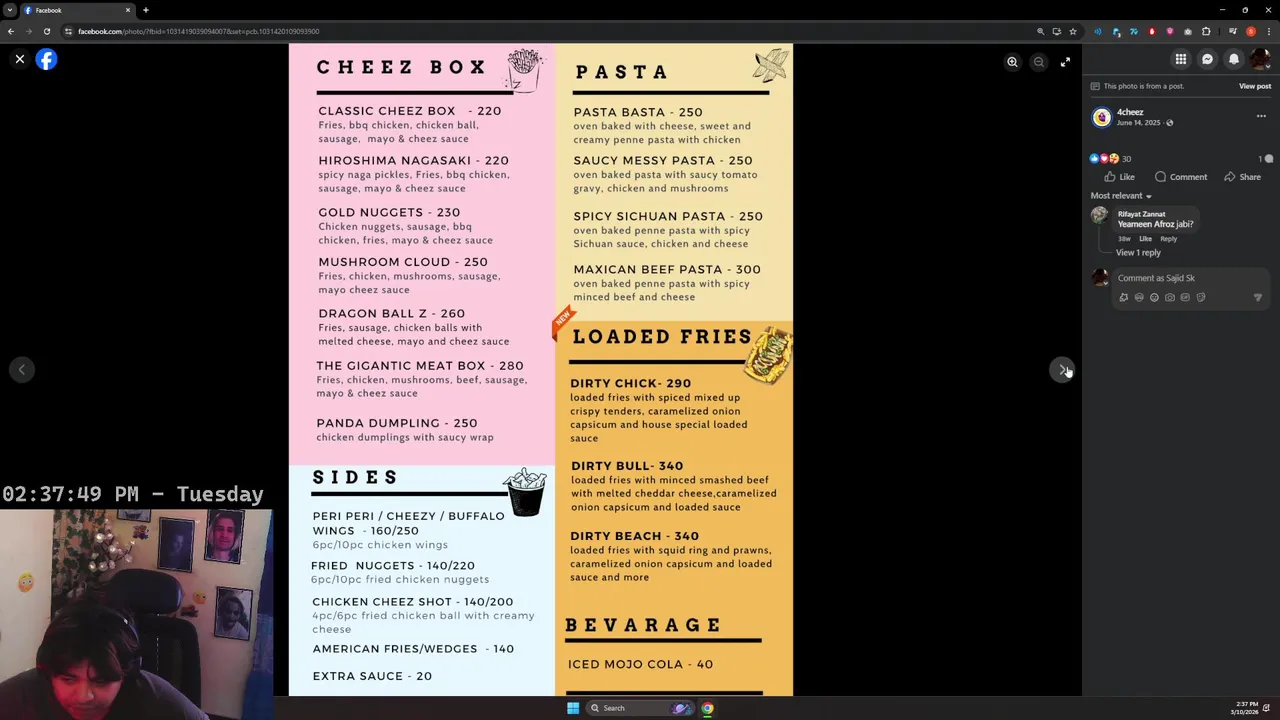Tap the Comment button
Screen dimensions: 1280x720
point(1181,177)
